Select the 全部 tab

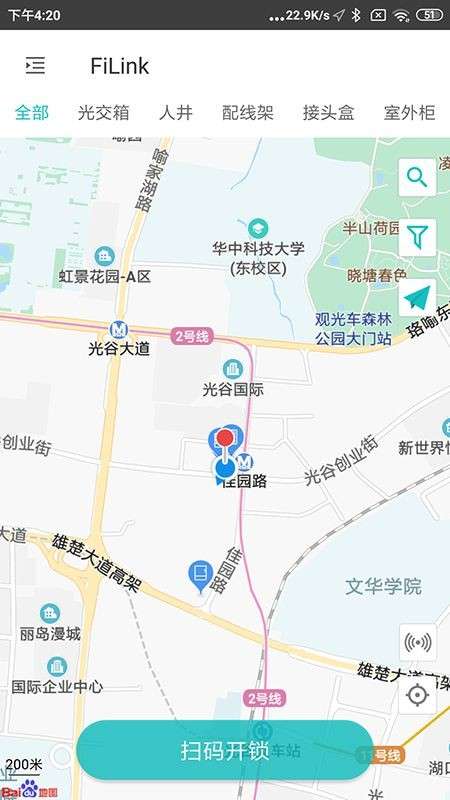[32, 112]
